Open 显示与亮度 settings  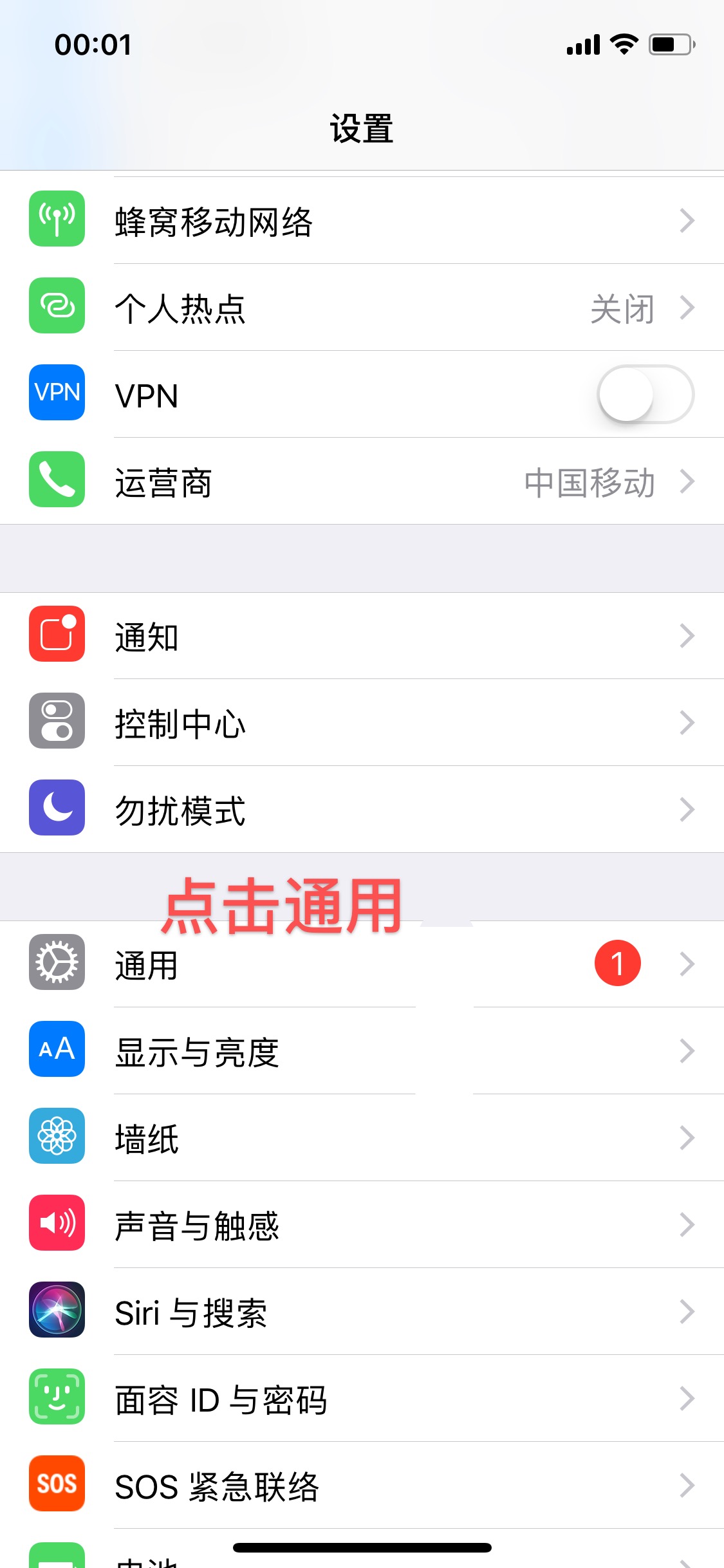coord(196,1051)
